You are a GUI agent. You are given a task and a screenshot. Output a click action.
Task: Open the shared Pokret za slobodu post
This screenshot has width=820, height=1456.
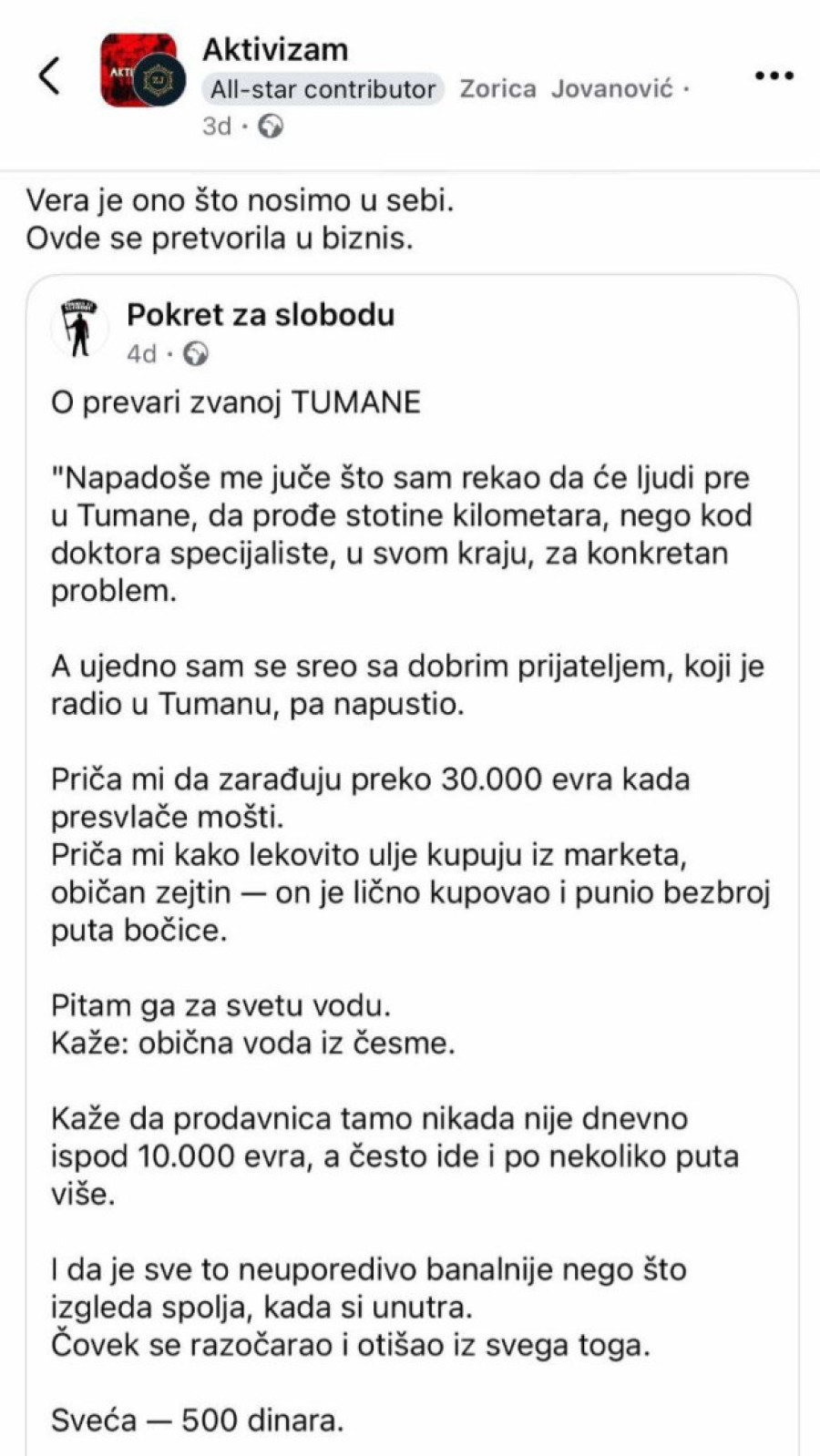pos(410,820)
